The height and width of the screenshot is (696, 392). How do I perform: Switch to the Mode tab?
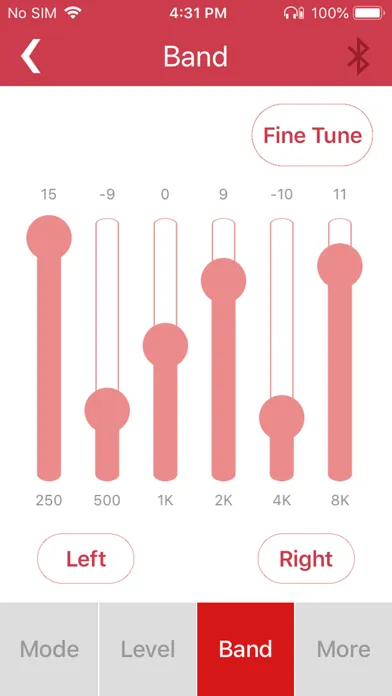click(49, 649)
